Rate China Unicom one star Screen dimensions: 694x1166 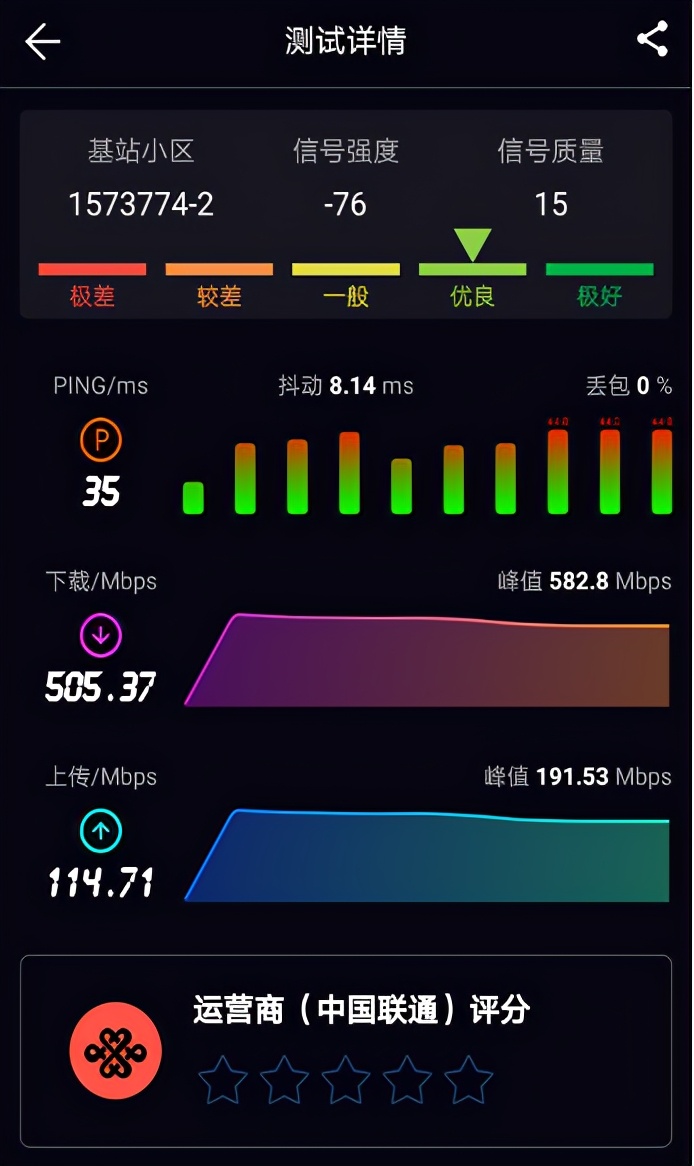222,1081
